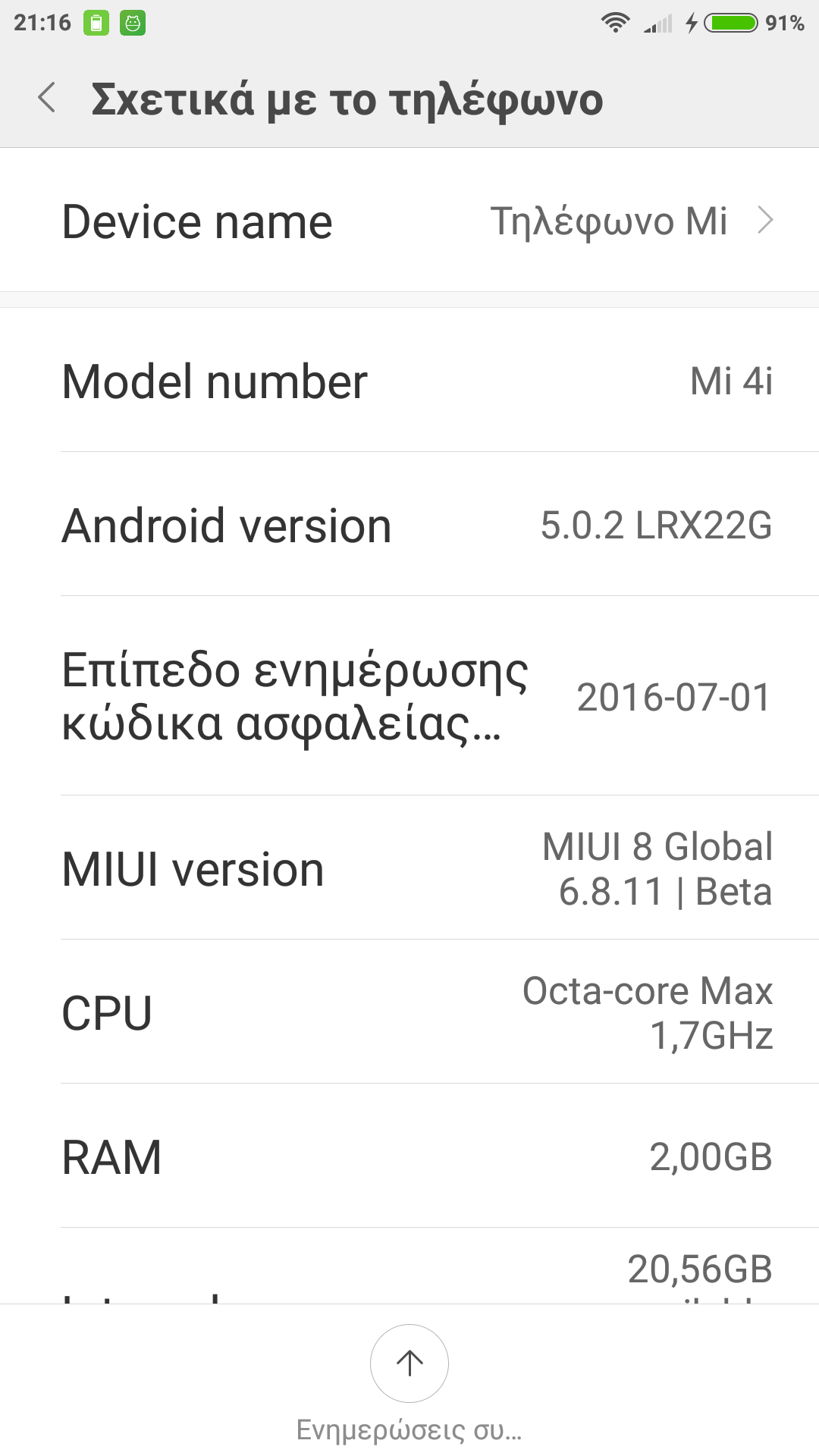Tap the MIUI version row
Viewport: 819px width, 1456px height.
pos(409,869)
